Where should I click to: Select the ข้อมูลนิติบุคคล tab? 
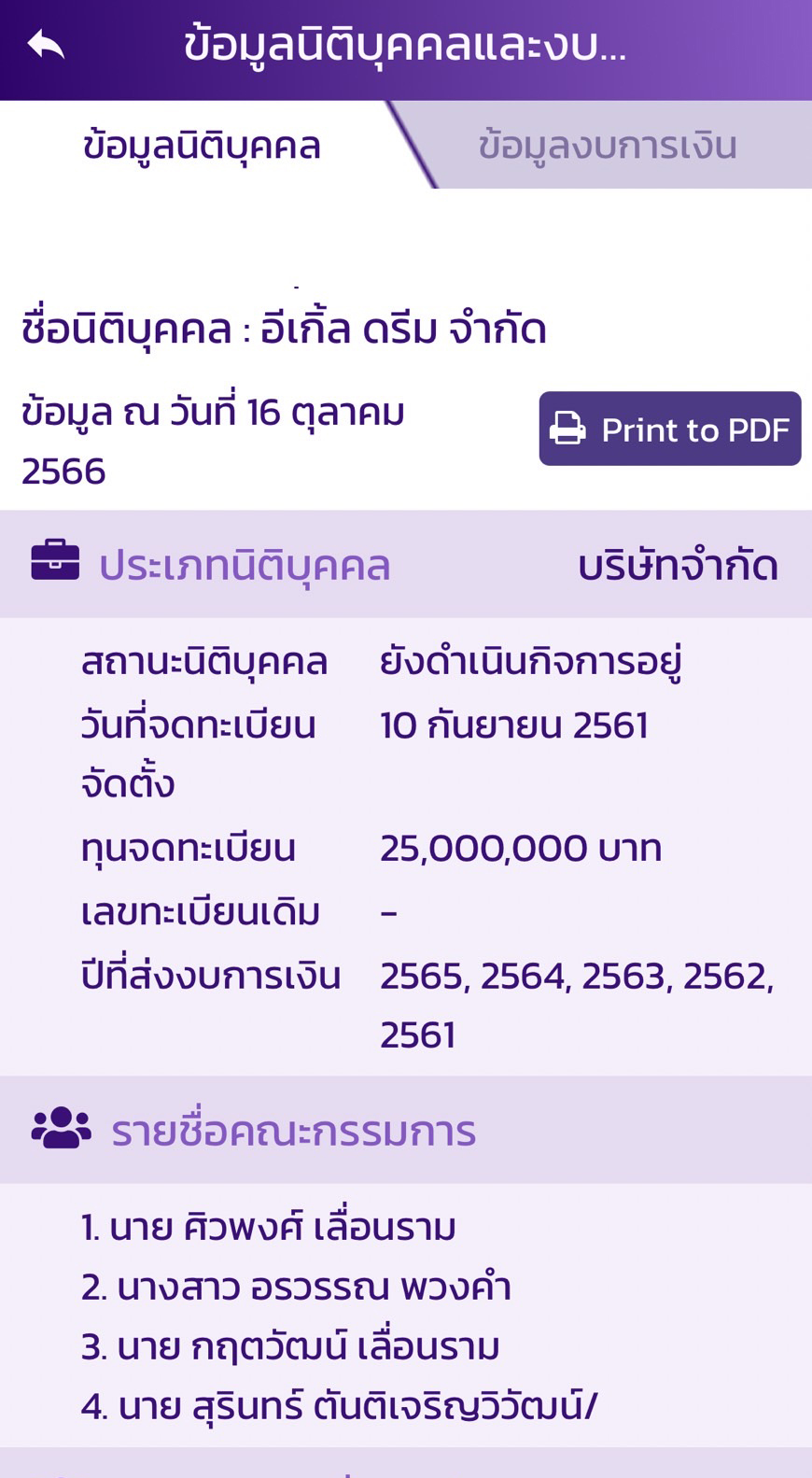click(x=202, y=145)
